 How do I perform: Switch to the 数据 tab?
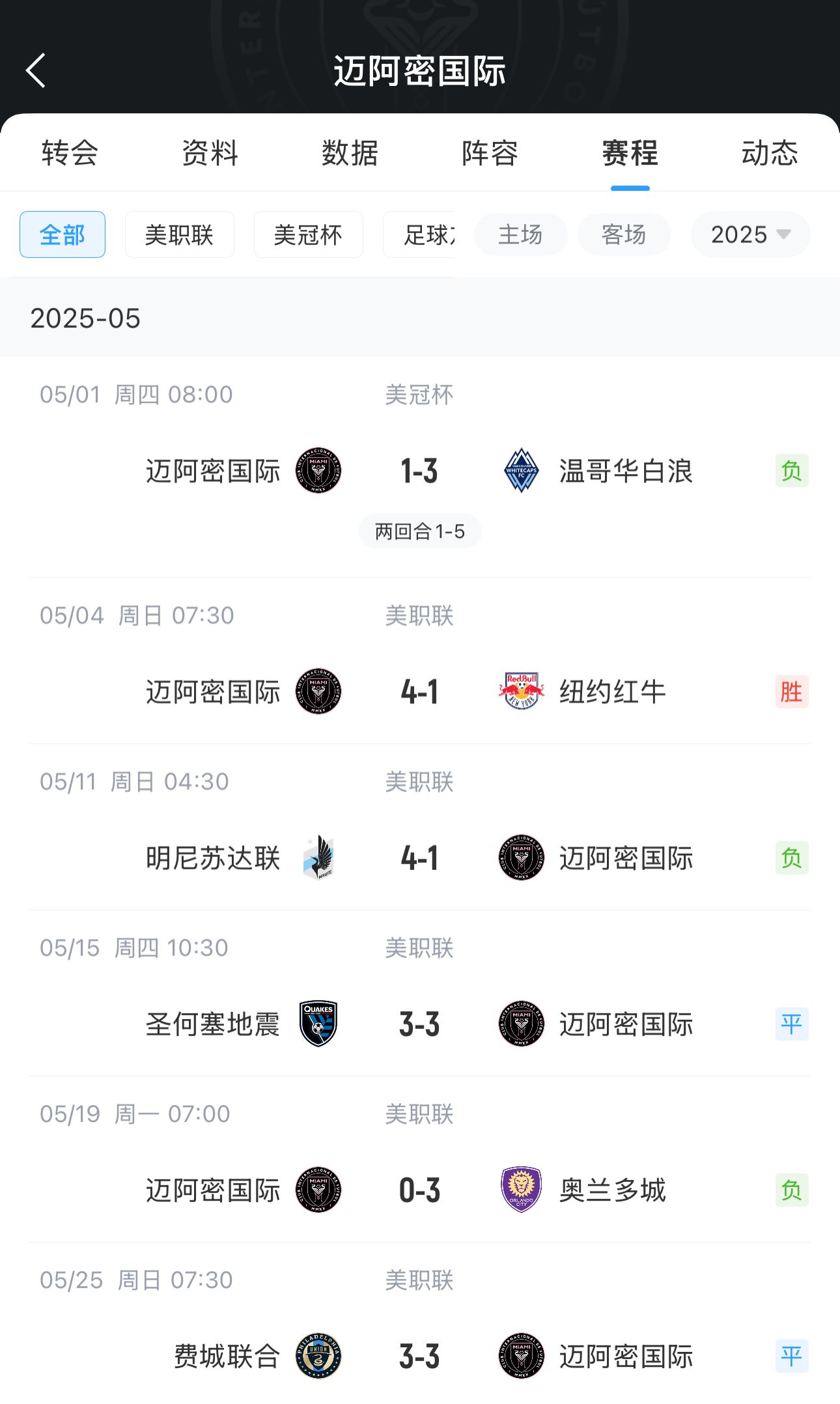[x=350, y=154]
